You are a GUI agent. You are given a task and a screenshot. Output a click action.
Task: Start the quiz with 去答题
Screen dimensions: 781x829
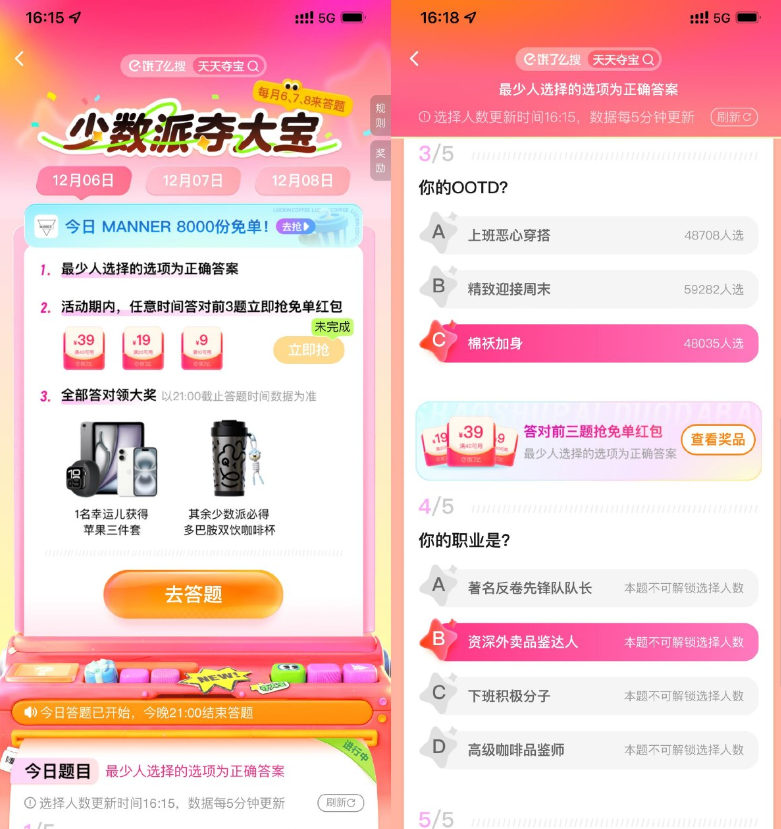pos(193,594)
